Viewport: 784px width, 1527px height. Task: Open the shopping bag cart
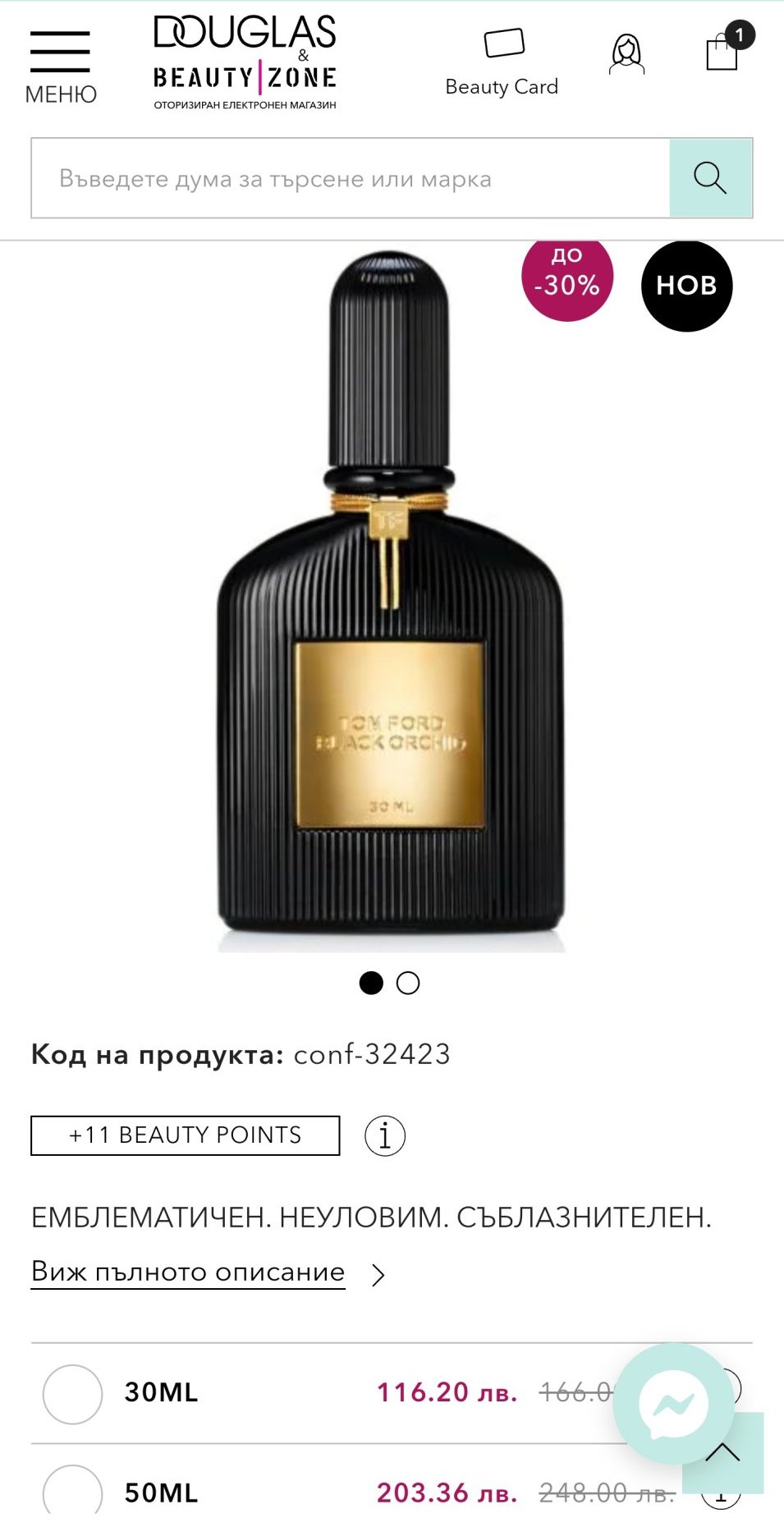(722, 51)
